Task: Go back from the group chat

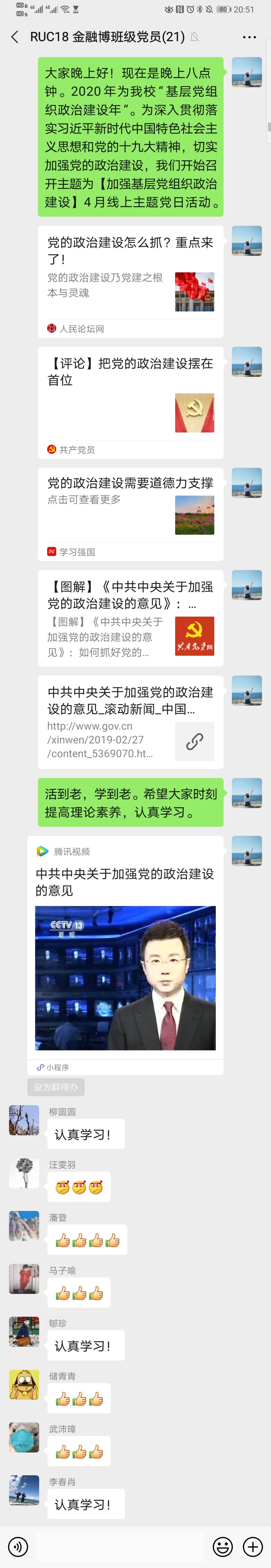Action: tap(15, 37)
